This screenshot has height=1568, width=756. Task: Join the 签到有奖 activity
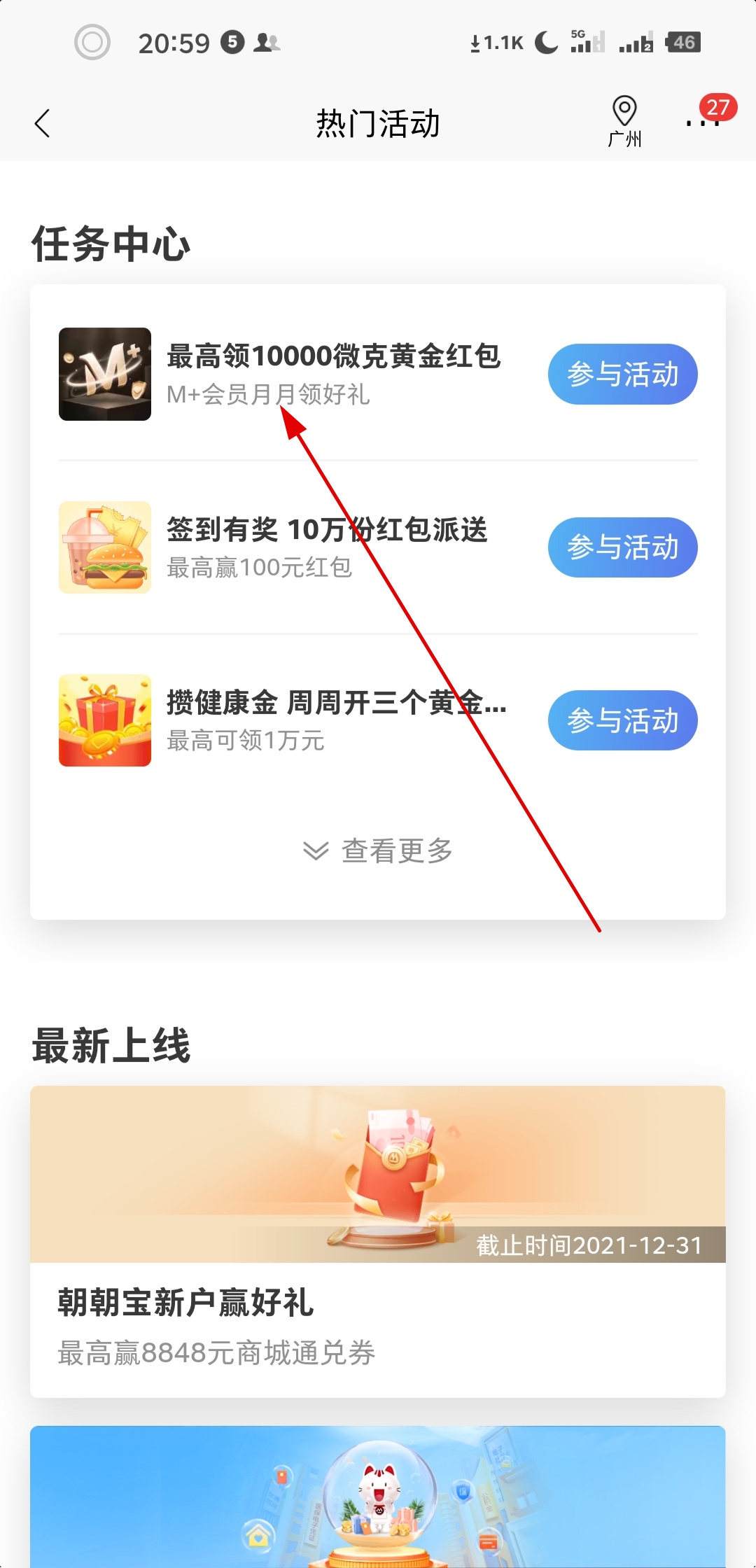(622, 547)
